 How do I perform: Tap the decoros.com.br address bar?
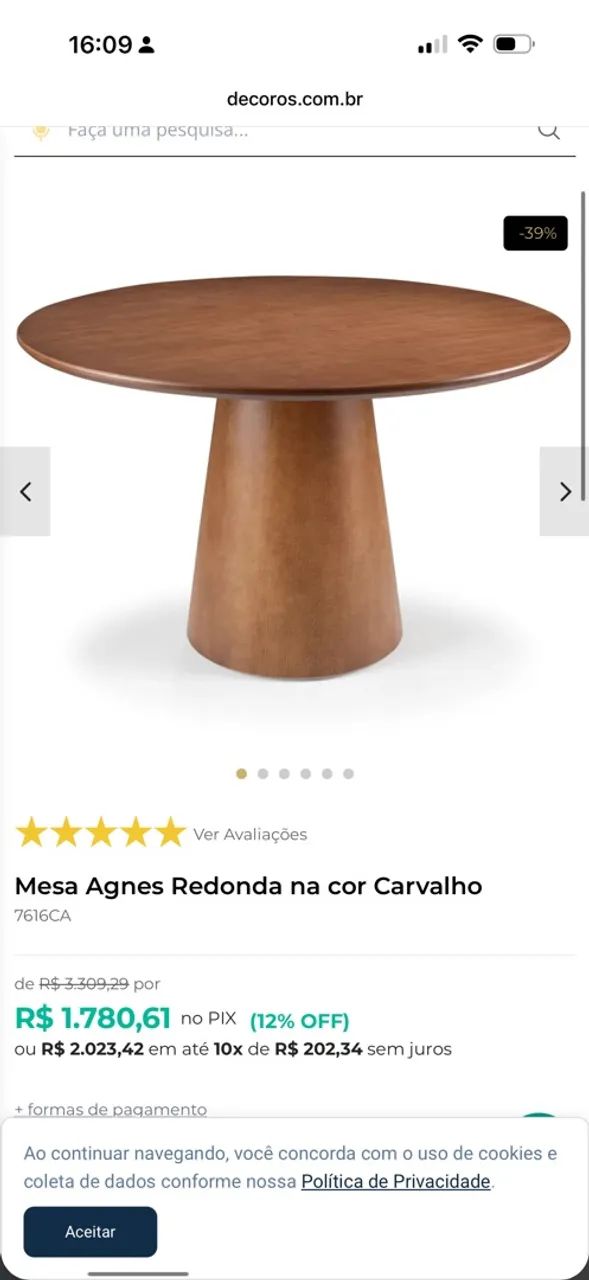(x=294, y=99)
